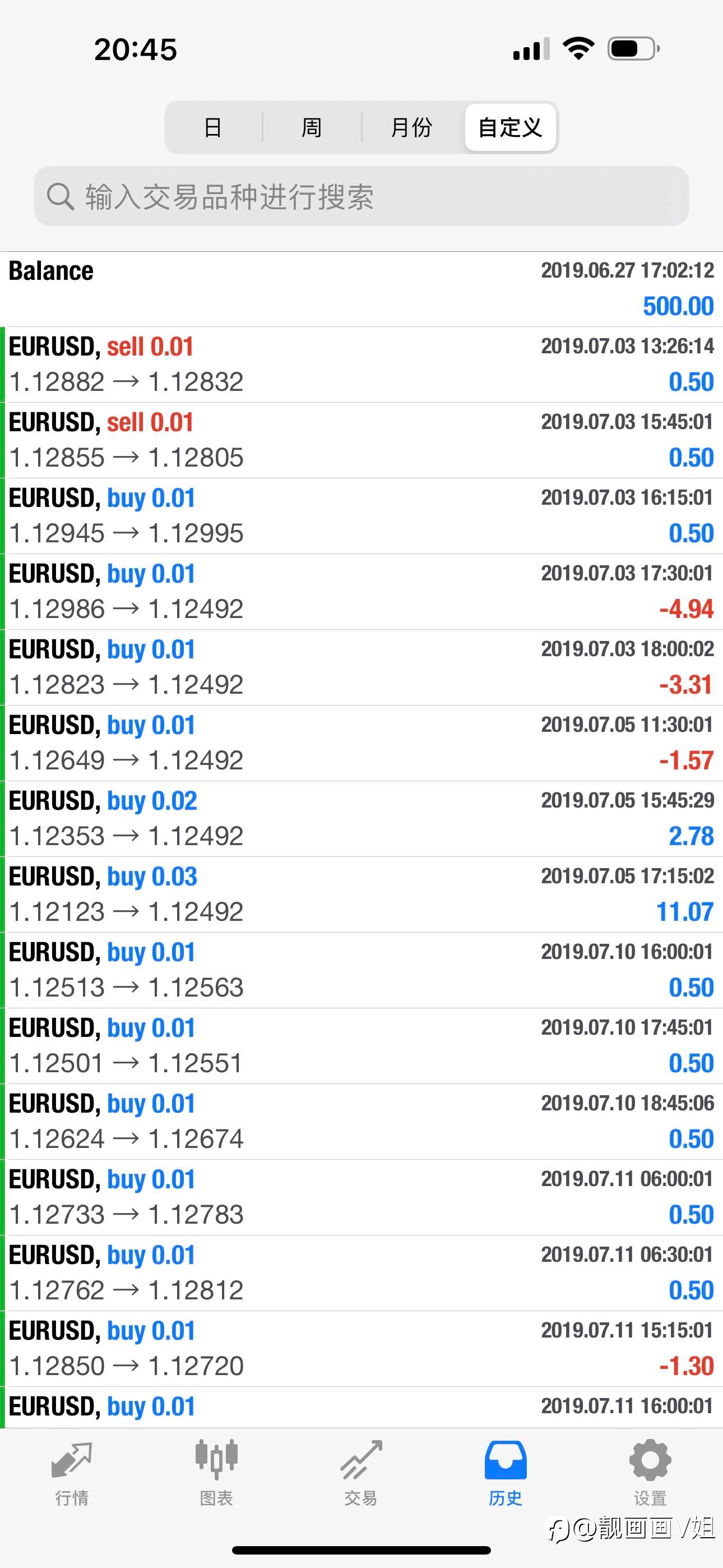
Task: Open the EURUSD buy trade with -3.31 loss
Action: point(361,667)
